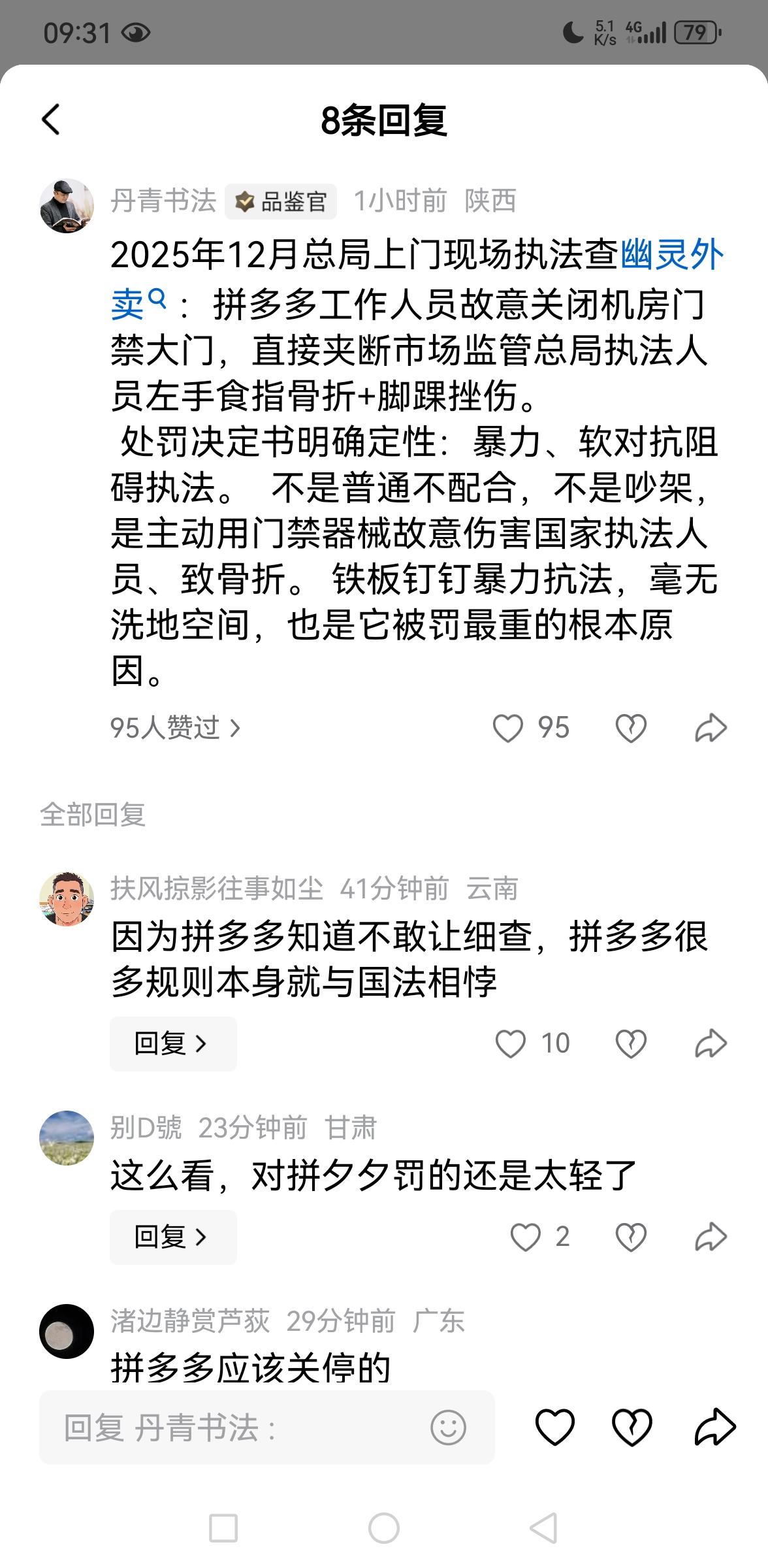Image resolution: width=768 pixels, height=1568 pixels.
Task: Open the emoji picker in the reply box
Action: coord(449,1428)
